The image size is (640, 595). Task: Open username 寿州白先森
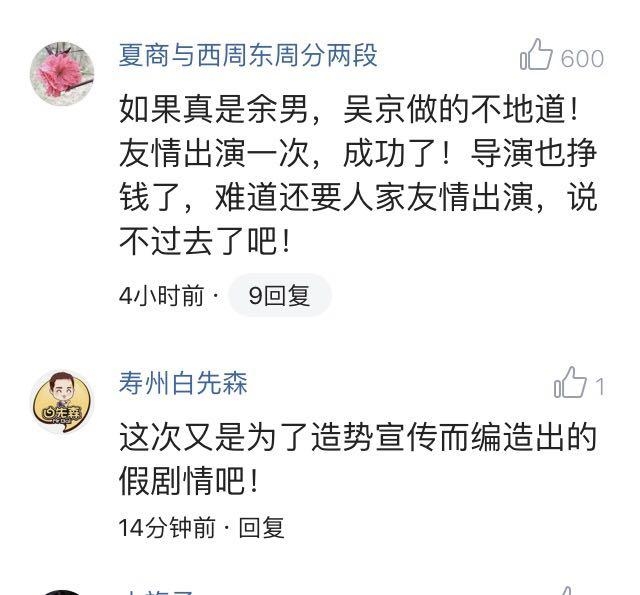point(183,382)
